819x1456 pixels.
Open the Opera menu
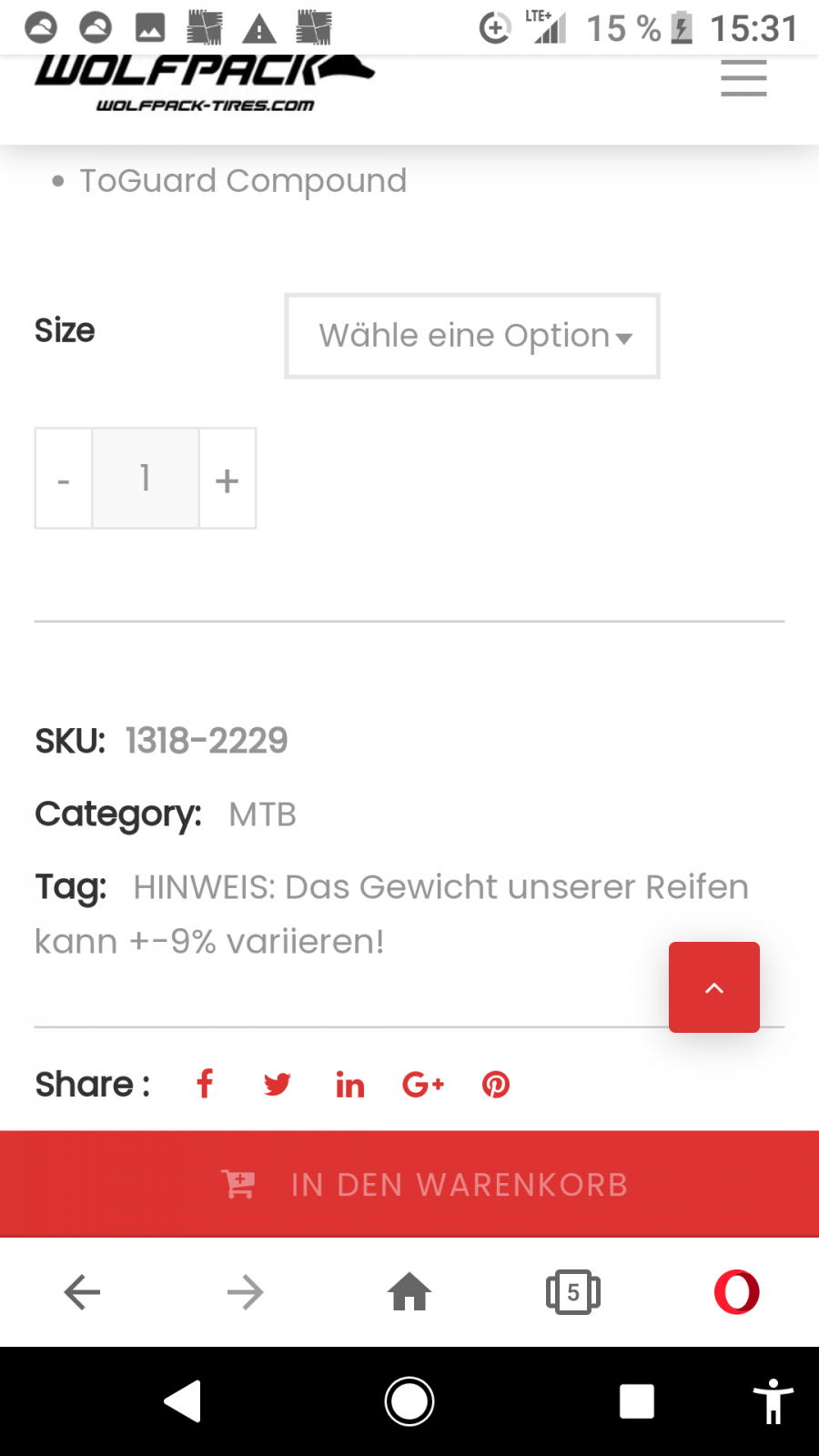coord(737,1292)
